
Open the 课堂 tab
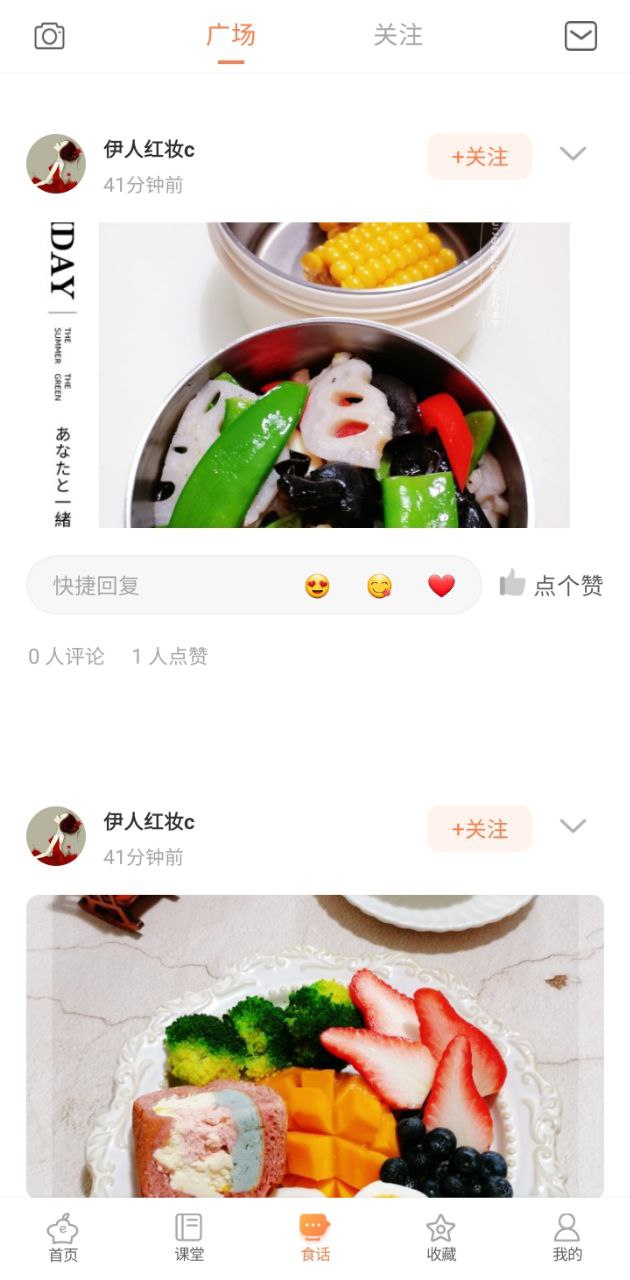pos(189,1238)
